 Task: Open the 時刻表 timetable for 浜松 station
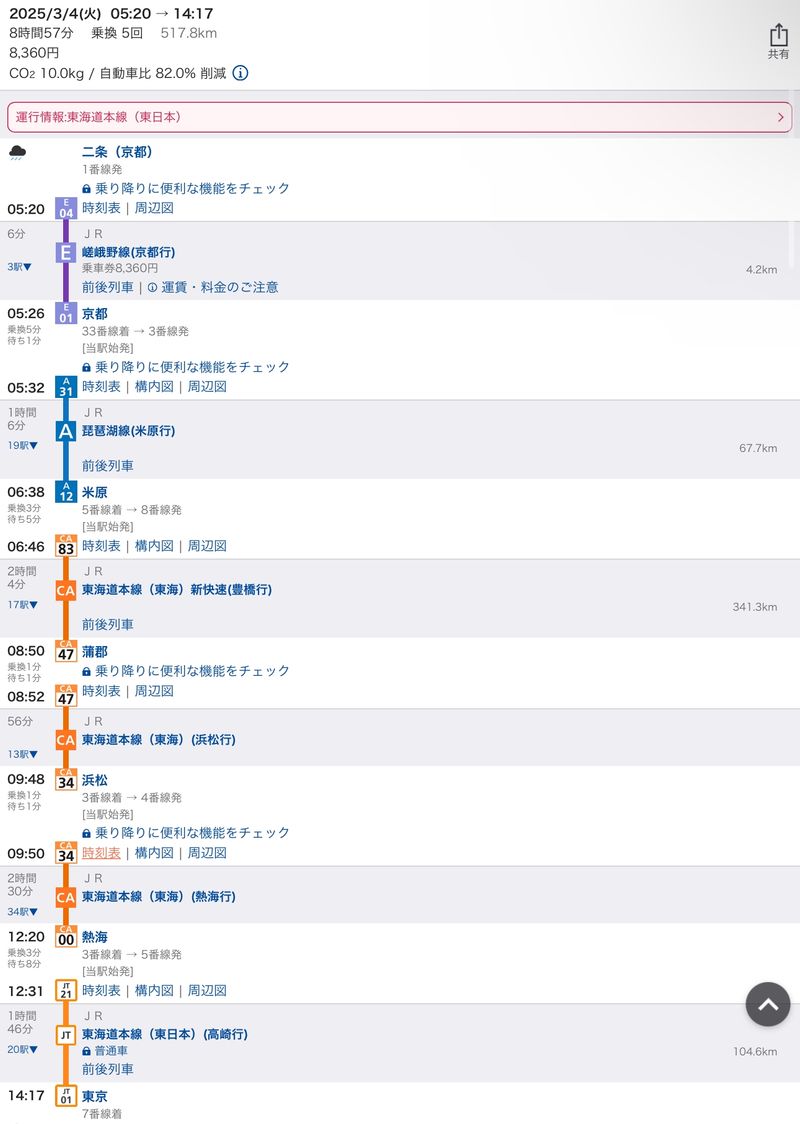tap(101, 853)
